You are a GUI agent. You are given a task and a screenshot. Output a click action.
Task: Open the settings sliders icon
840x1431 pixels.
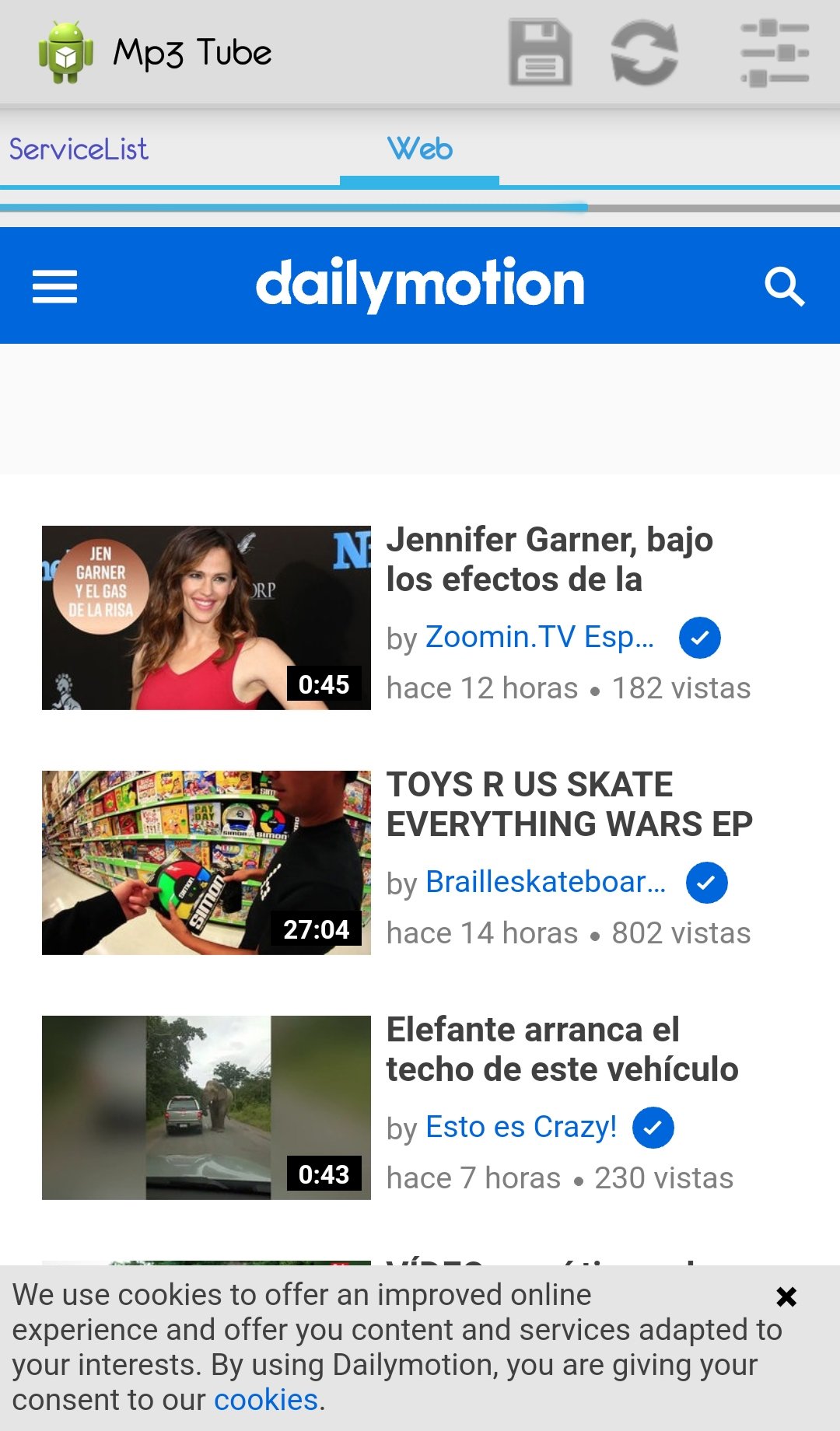point(775,52)
